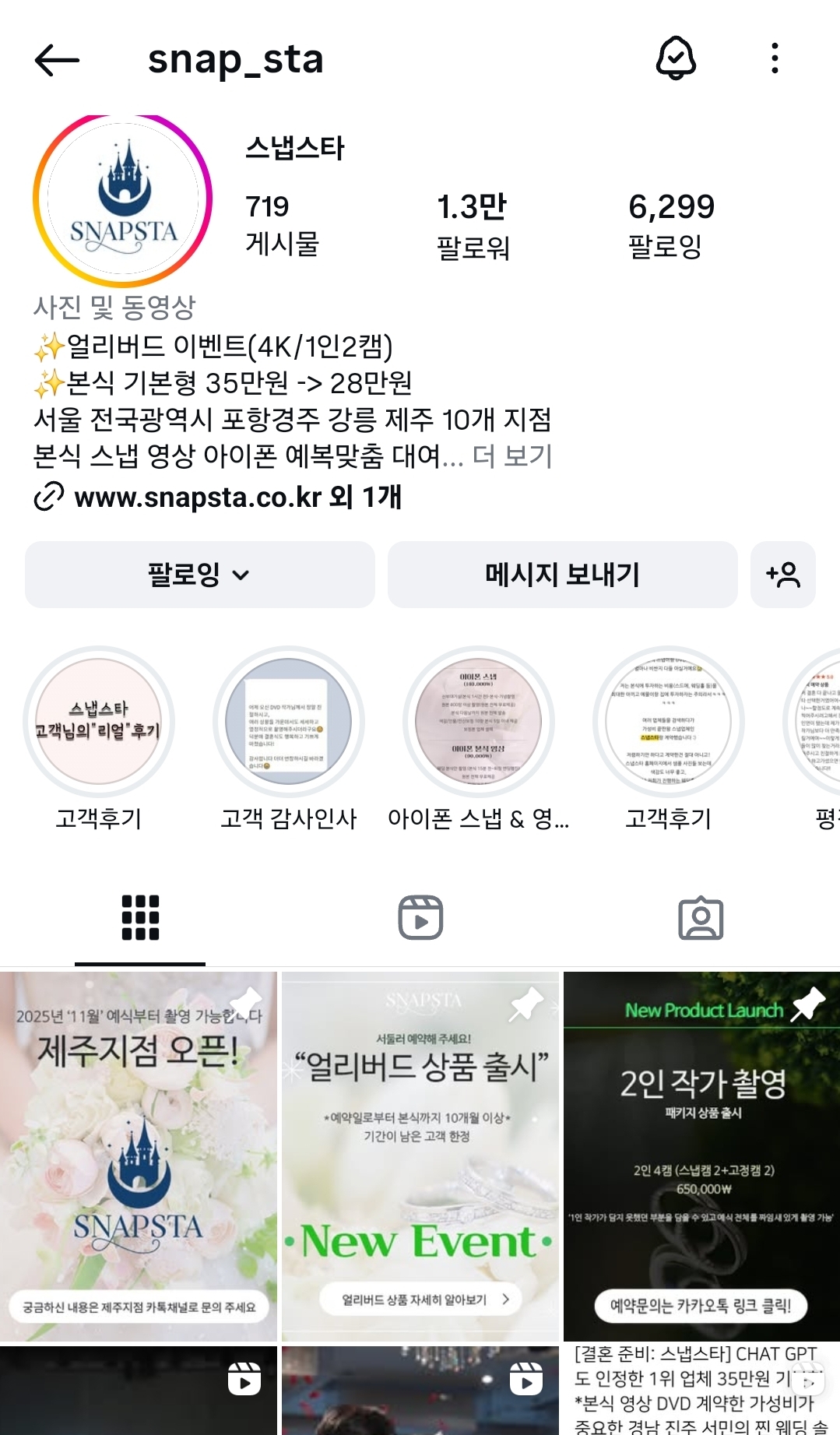Open the pinned 얼리버드 상품 출시 post
840x1435 pixels.
pos(420,1156)
